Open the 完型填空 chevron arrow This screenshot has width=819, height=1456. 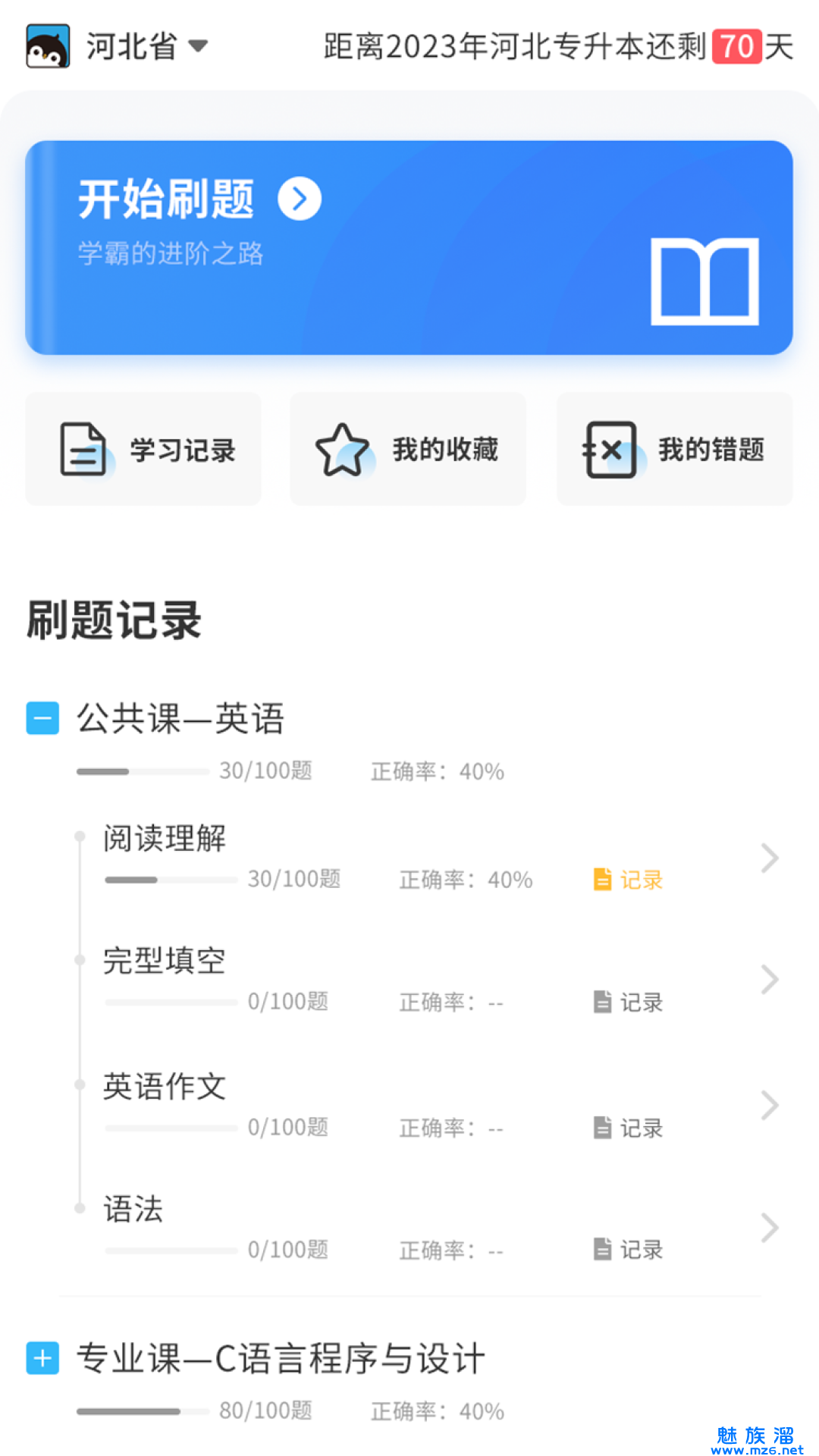coord(770,980)
